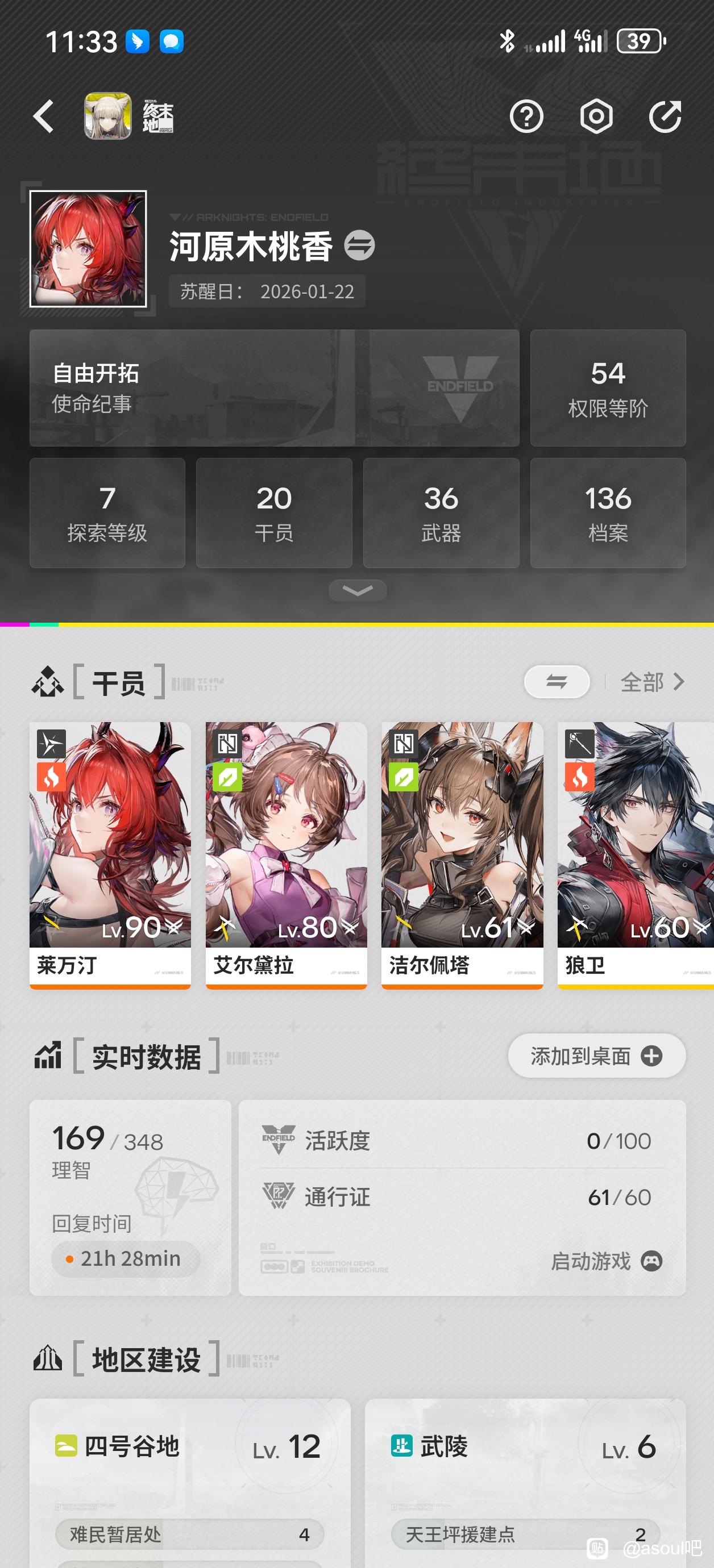714x1568 pixels.
Task: Open operator card 艾尔黛拉
Action: [x=287, y=854]
